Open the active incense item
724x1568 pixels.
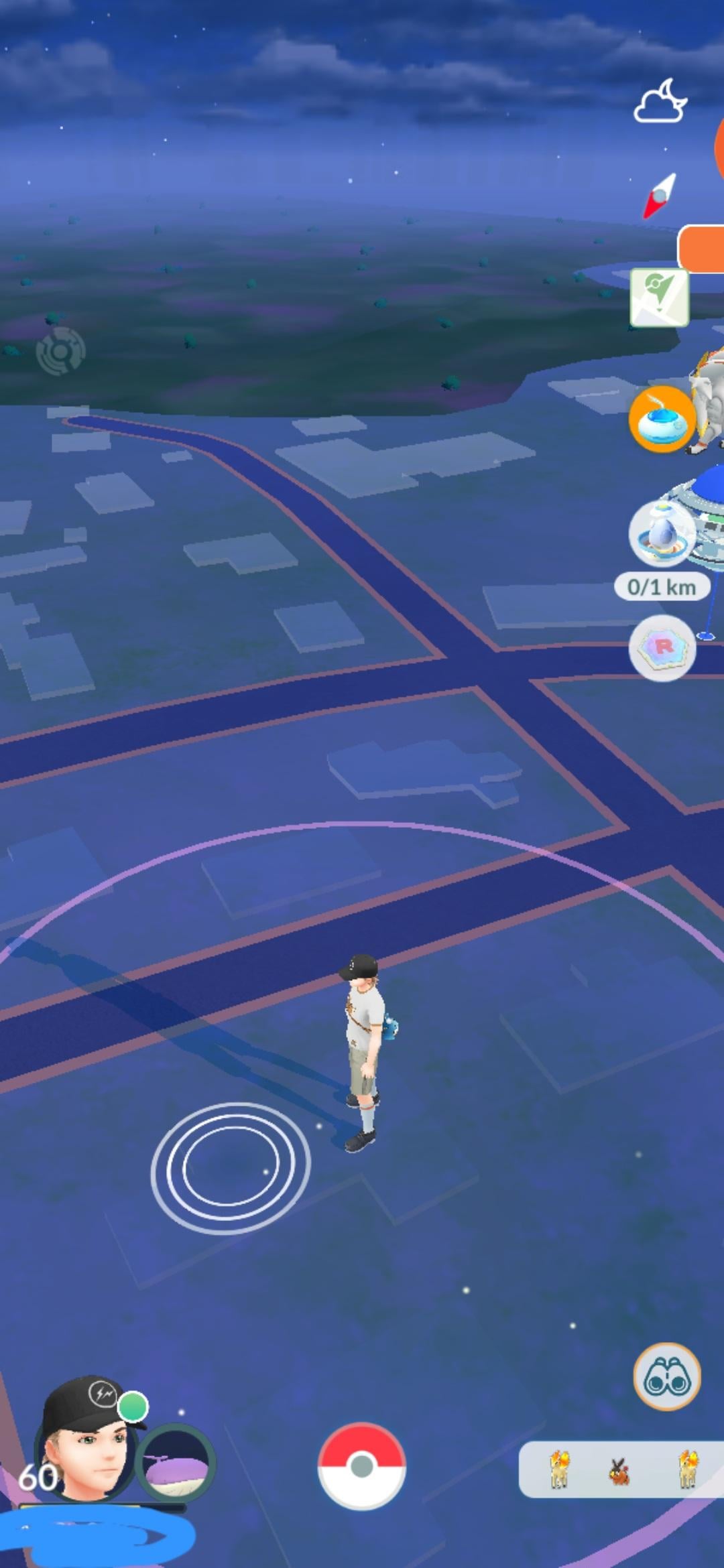[x=661, y=419]
